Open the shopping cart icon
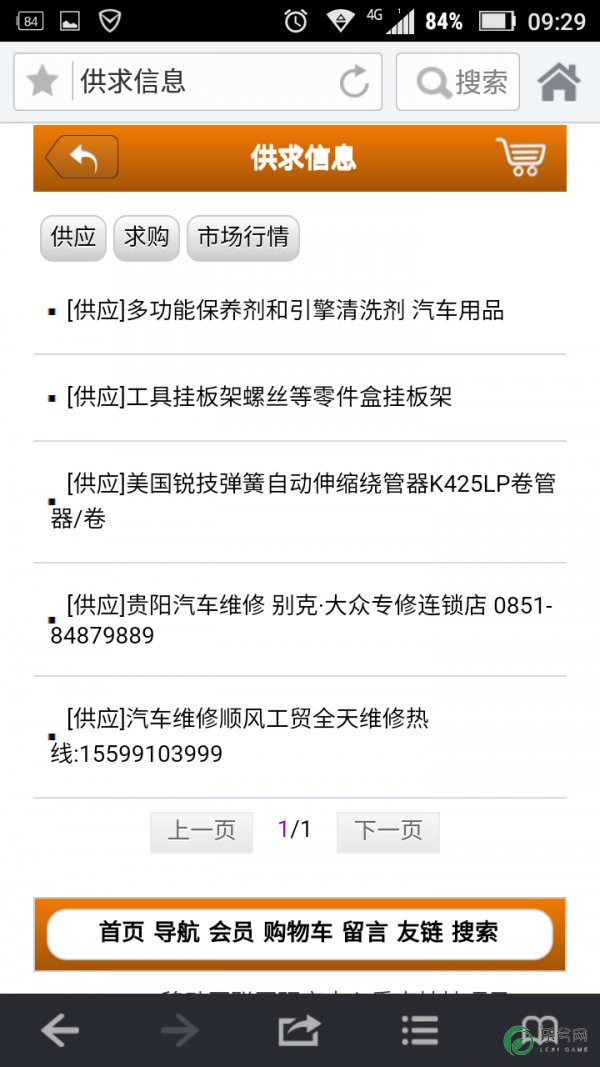This screenshot has height=1067, width=600. click(521, 157)
